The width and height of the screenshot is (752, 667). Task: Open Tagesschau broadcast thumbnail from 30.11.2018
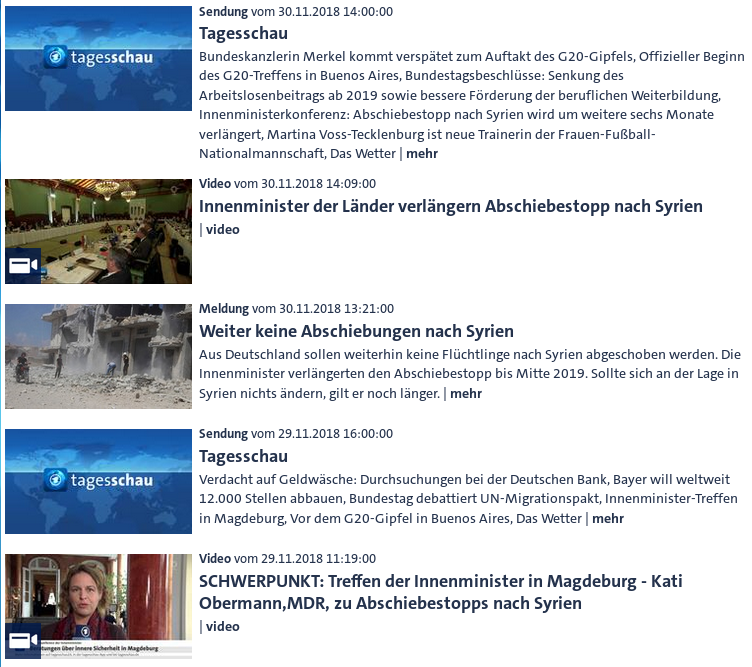(x=98, y=58)
